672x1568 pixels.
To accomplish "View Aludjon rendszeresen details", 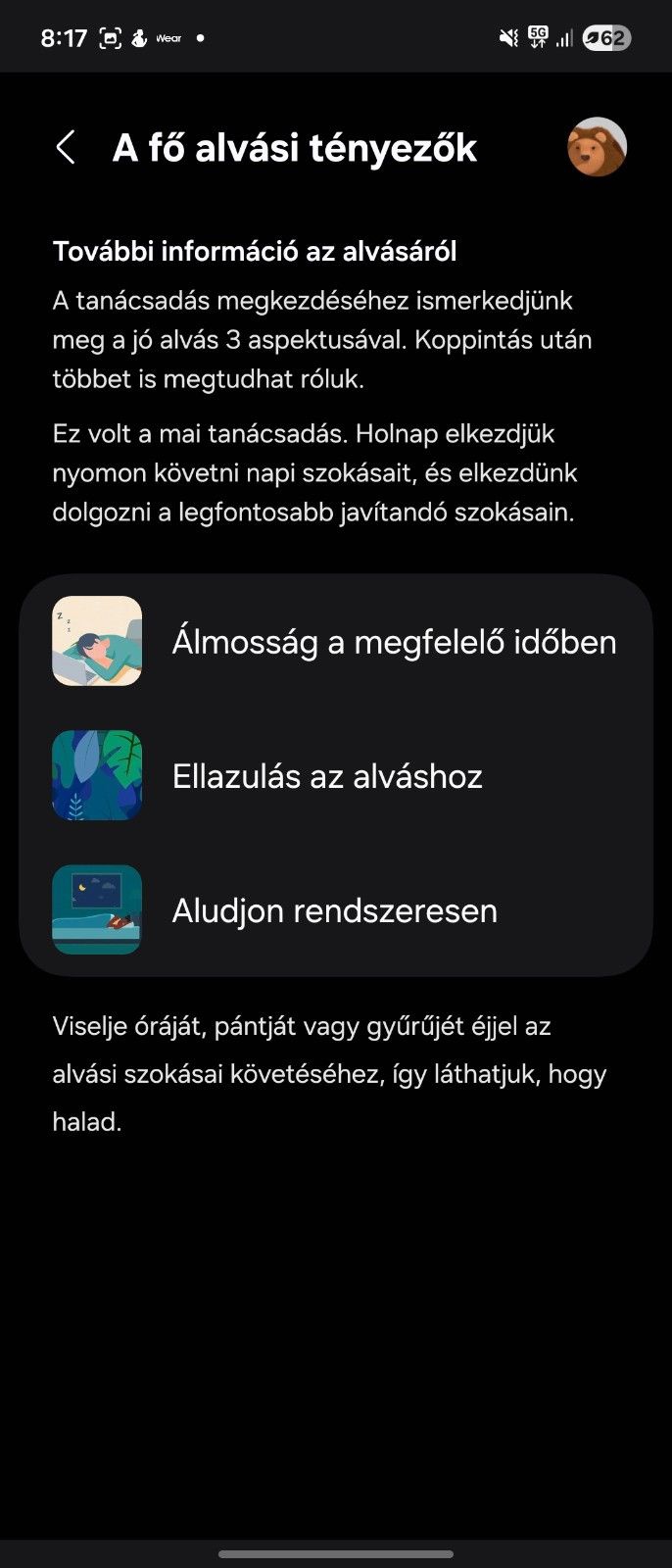I will coord(335,910).
